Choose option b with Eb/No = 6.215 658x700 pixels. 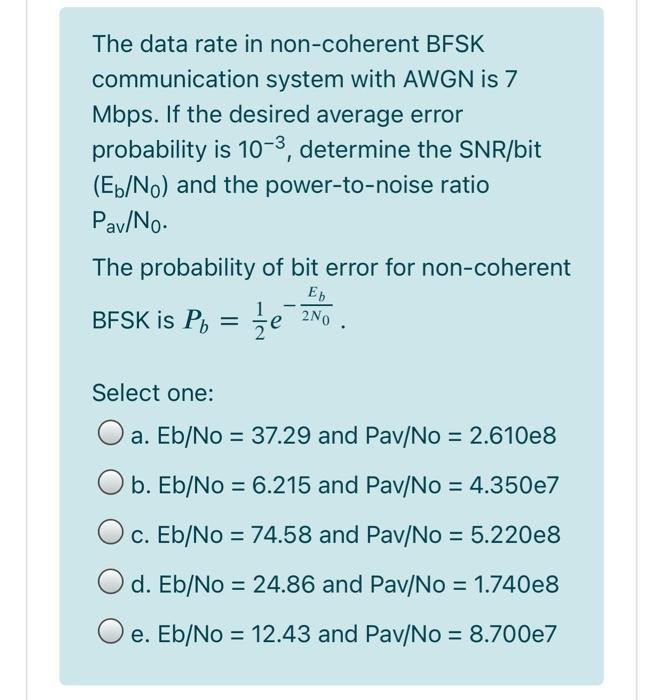[x=110, y=483]
